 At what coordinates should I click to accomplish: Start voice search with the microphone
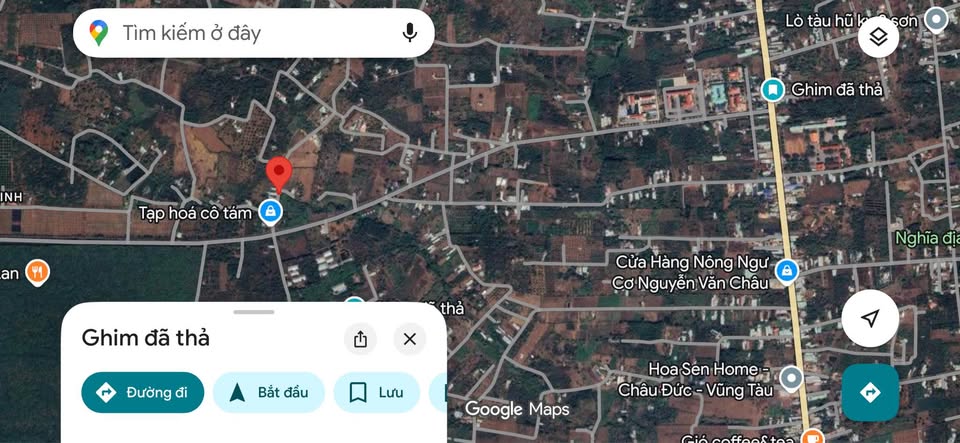click(x=409, y=33)
